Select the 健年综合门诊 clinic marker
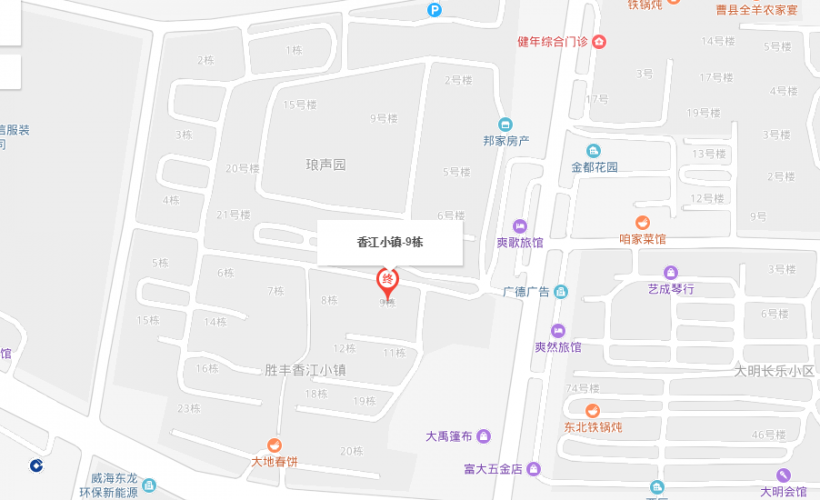Image resolution: width=820 pixels, height=500 pixels. (x=598, y=42)
